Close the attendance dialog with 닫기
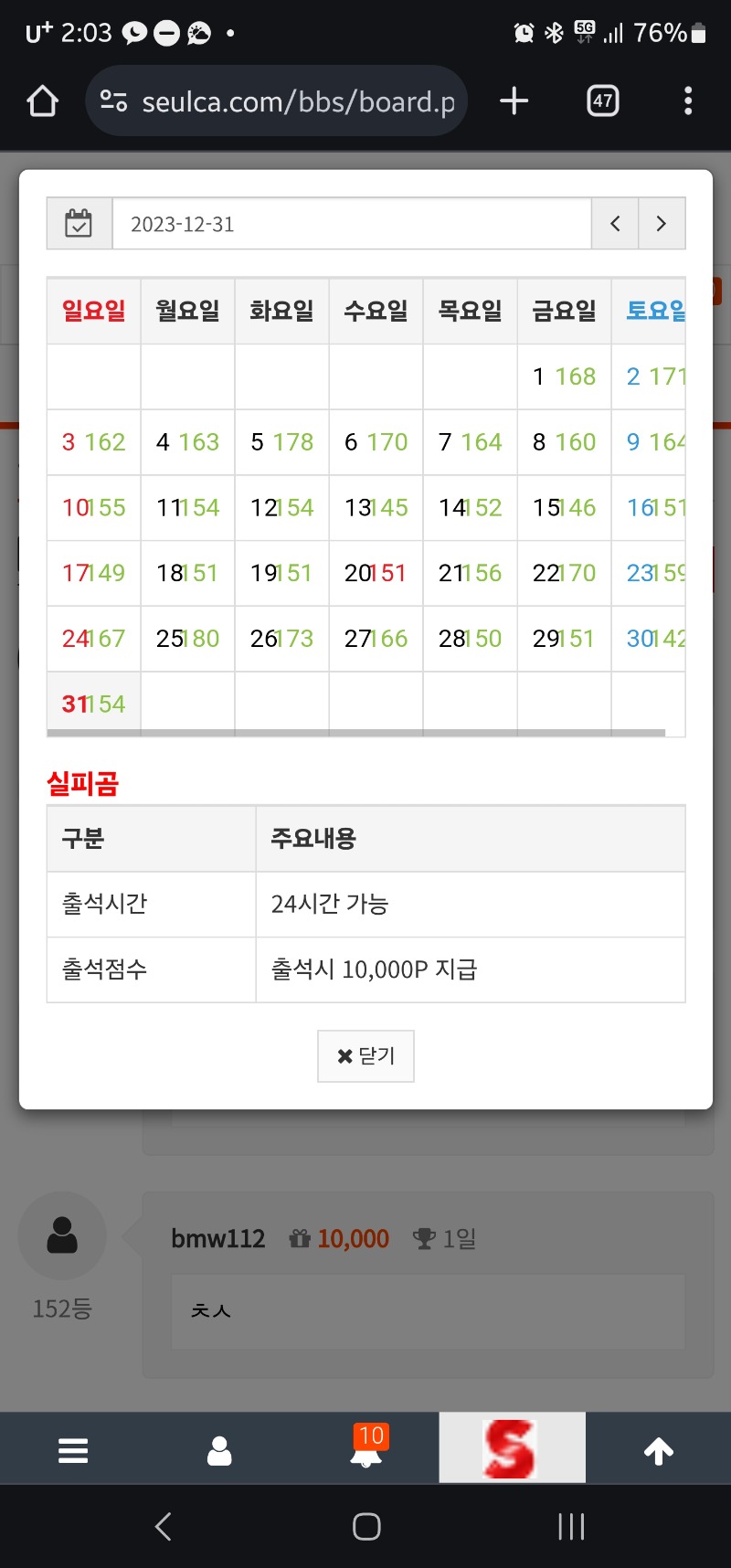731x1568 pixels. 365,1056
